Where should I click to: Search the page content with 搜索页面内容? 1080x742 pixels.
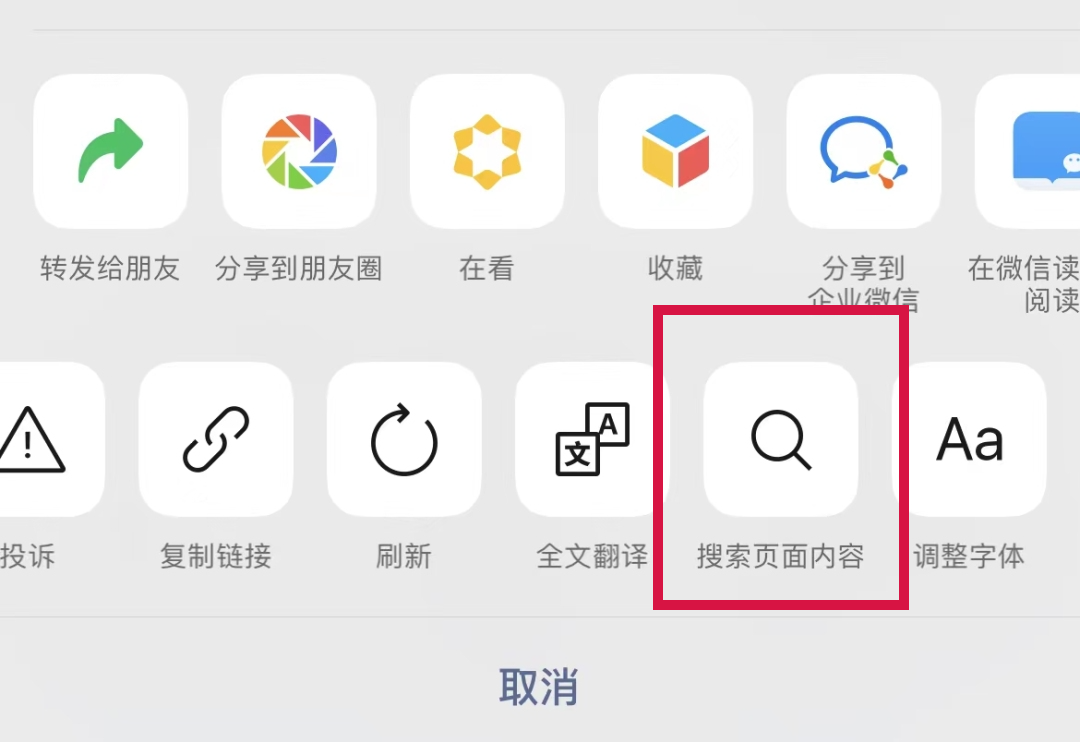780,440
